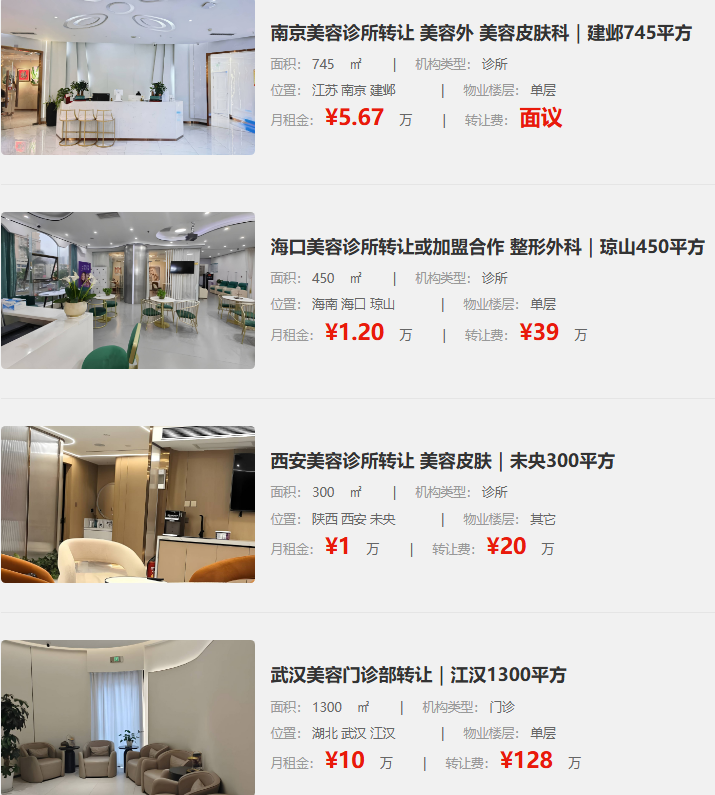Open the Nanjing Jianye 745㎡ clinic listing

481,33
